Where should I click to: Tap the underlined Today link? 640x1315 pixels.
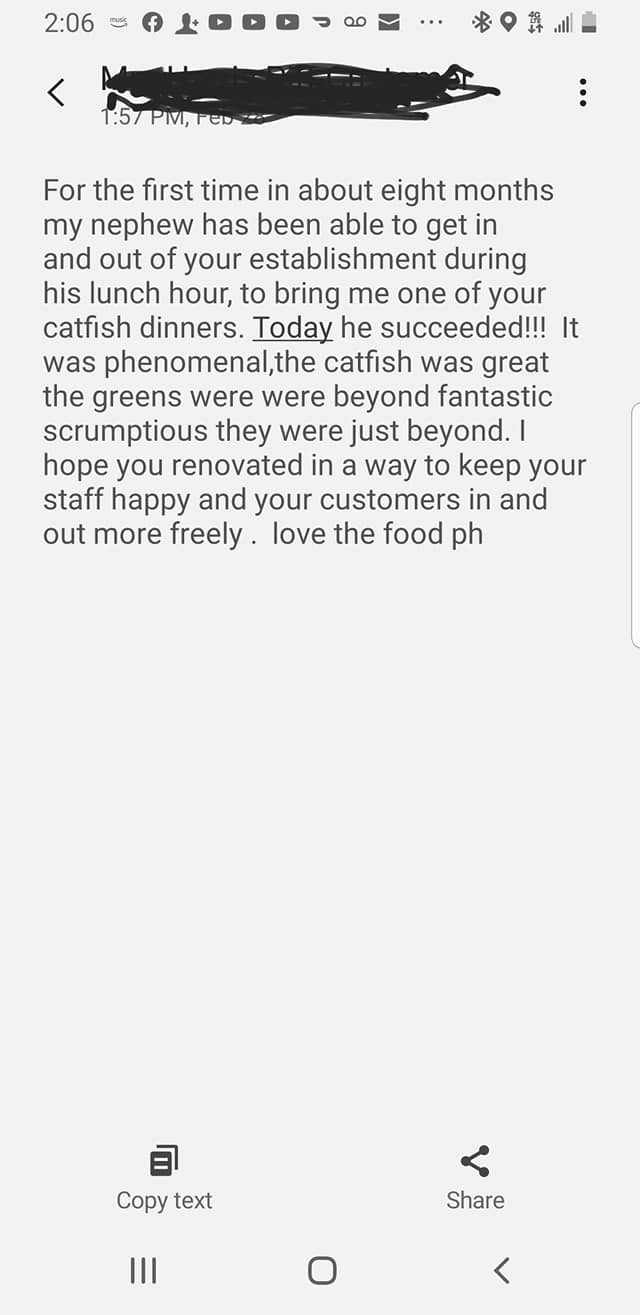pyautogui.click(x=292, y=328)
